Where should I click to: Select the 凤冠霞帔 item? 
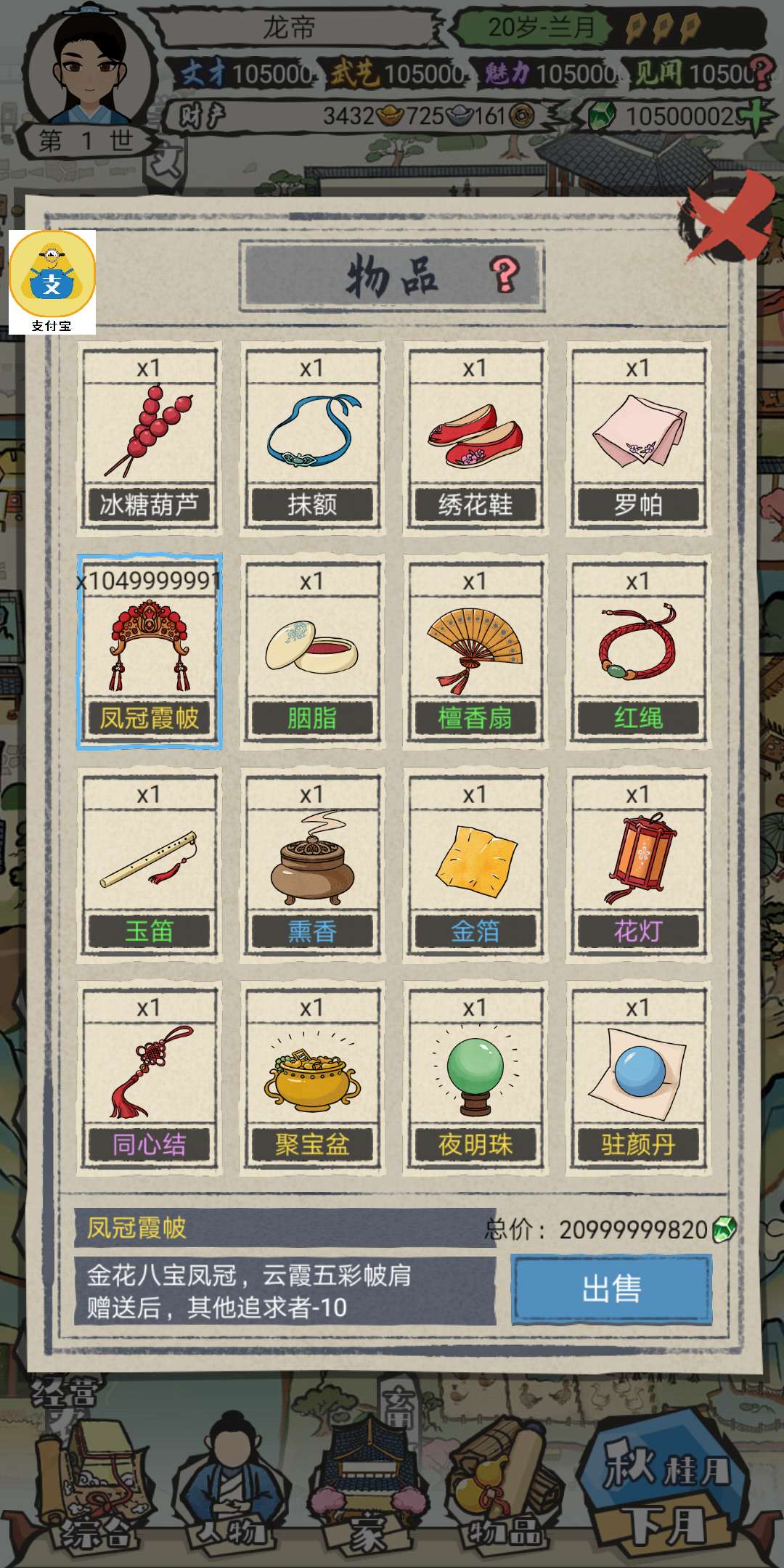pos(150,651)
